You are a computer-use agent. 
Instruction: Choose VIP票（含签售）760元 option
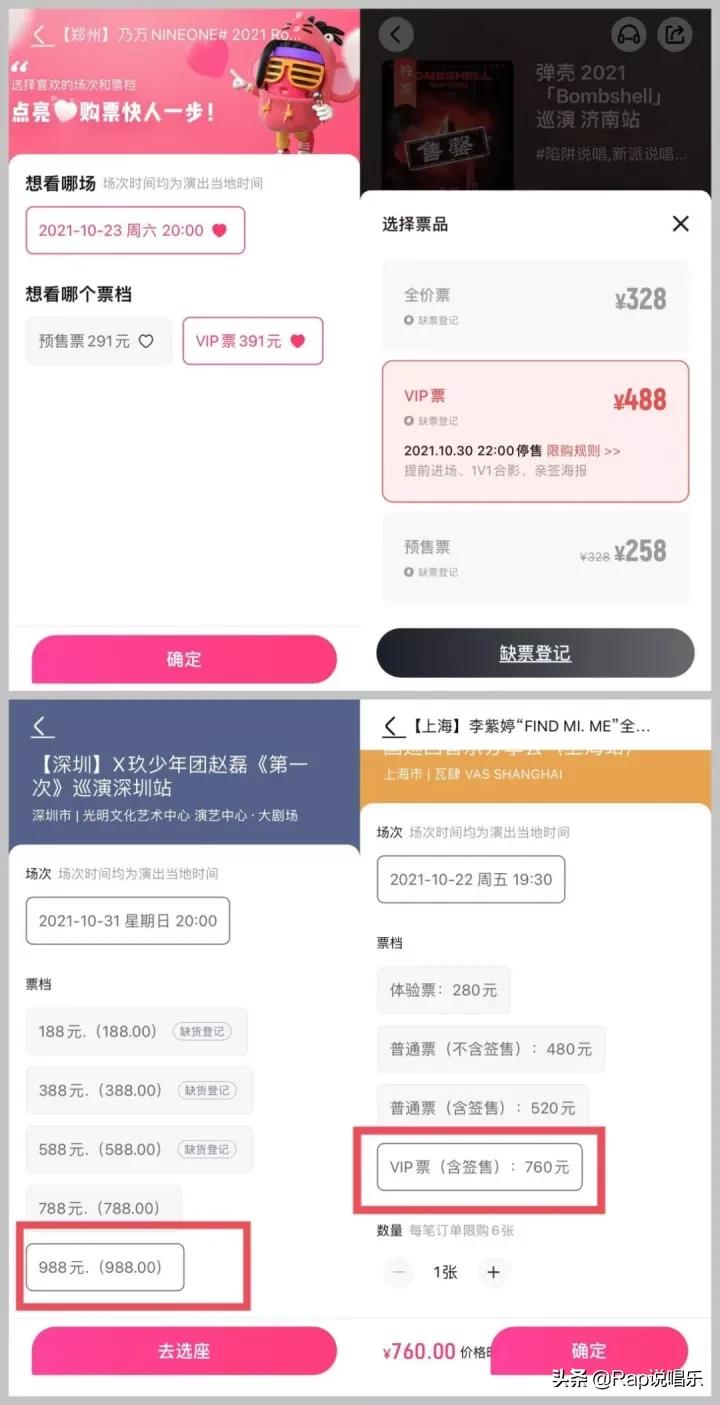tap(481, 1167)
